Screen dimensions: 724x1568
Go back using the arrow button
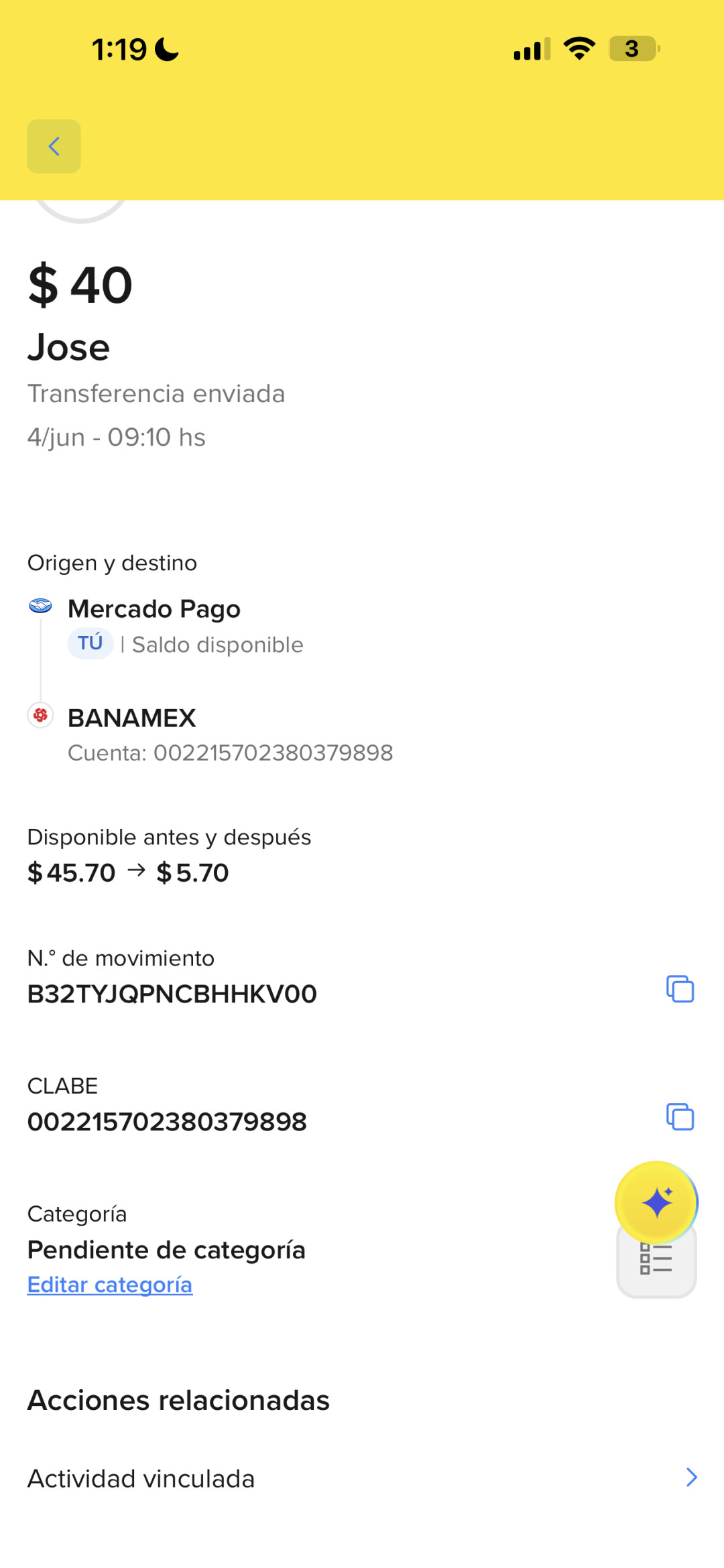click(x=54, y=146)
